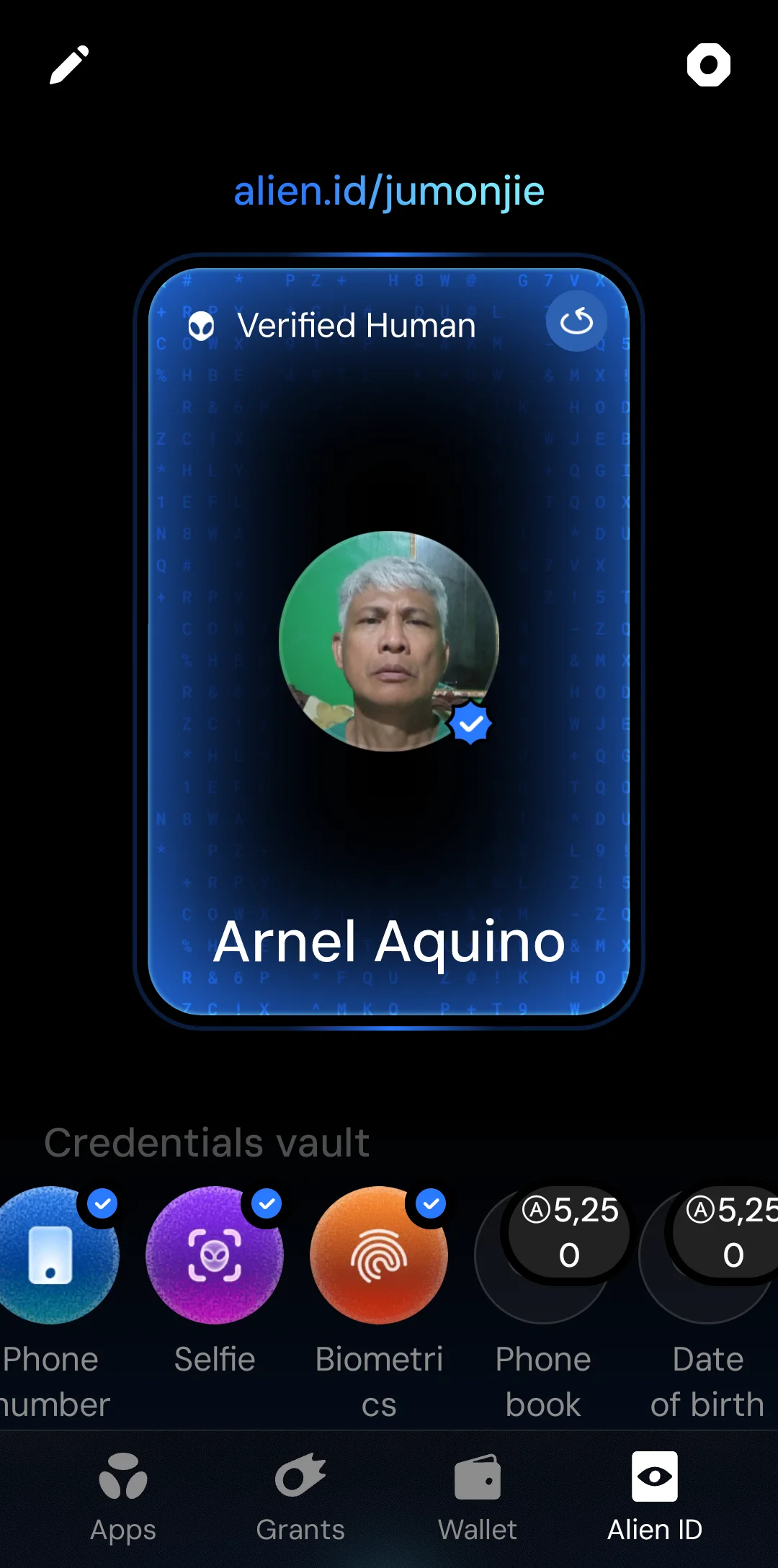Tap the verified badge on Selfie credential
This screenshot has width=778, height=1568.
[266, 1203]
